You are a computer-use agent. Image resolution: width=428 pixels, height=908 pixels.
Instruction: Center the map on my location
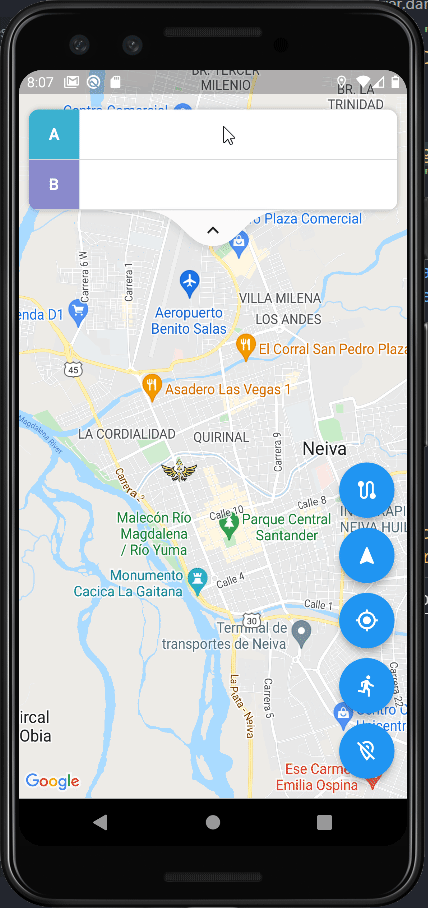point(367,621)
